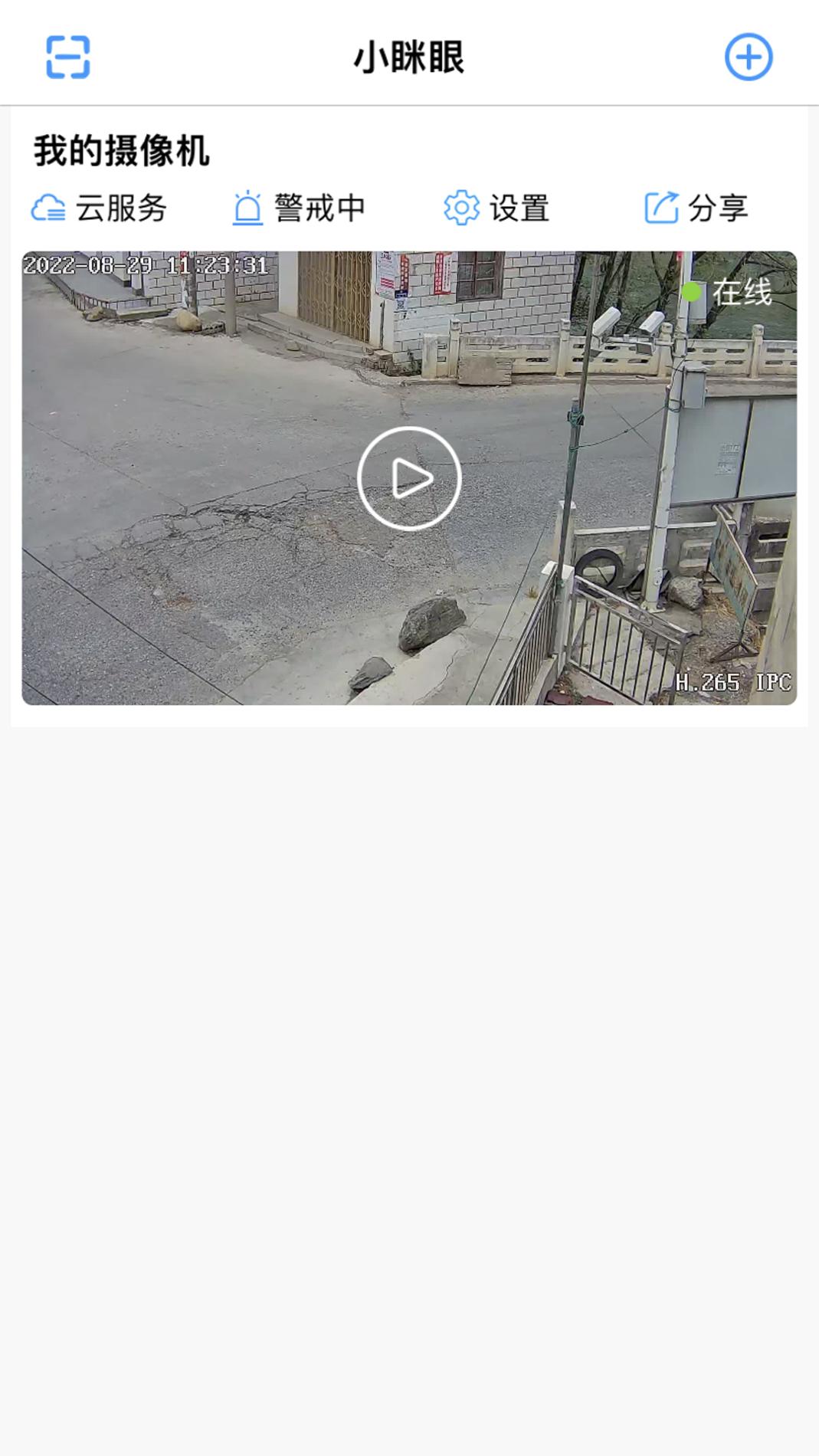Open the camera video preview thumbnail
The image size is (819, 1456).
pyautogui.click(x=409, y=478)
